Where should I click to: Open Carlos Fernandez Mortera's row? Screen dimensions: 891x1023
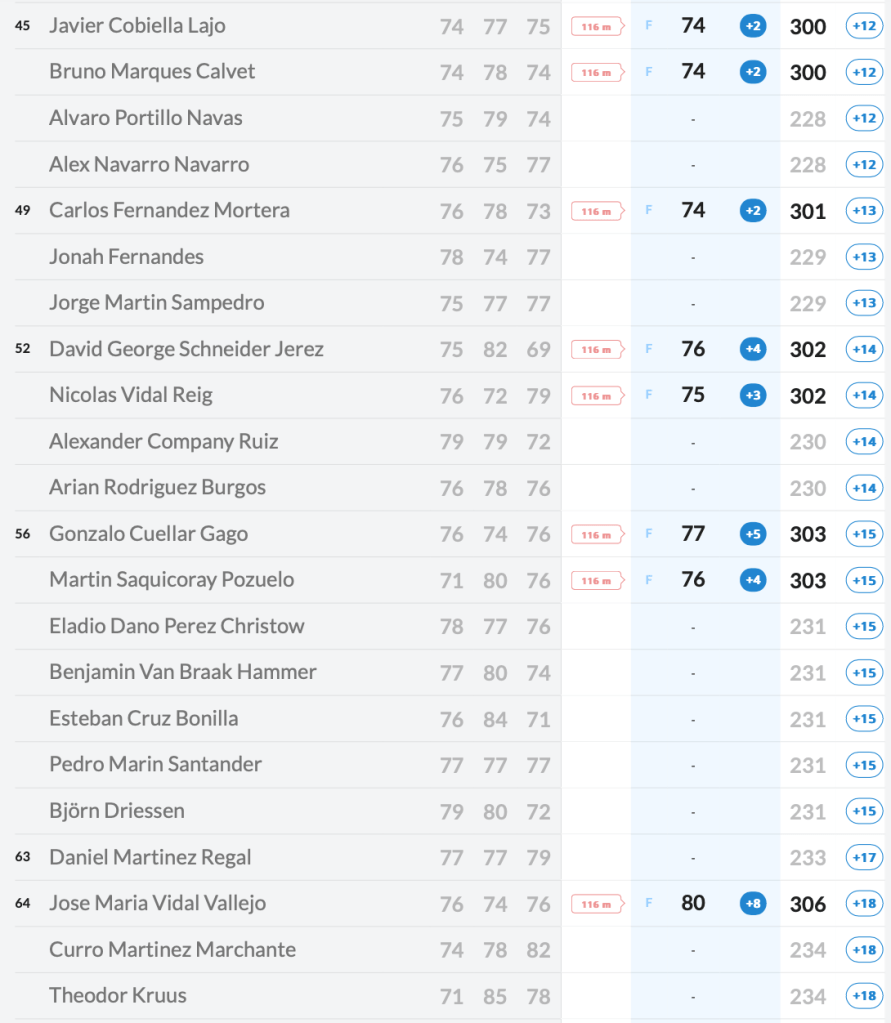tap(169, 211)
